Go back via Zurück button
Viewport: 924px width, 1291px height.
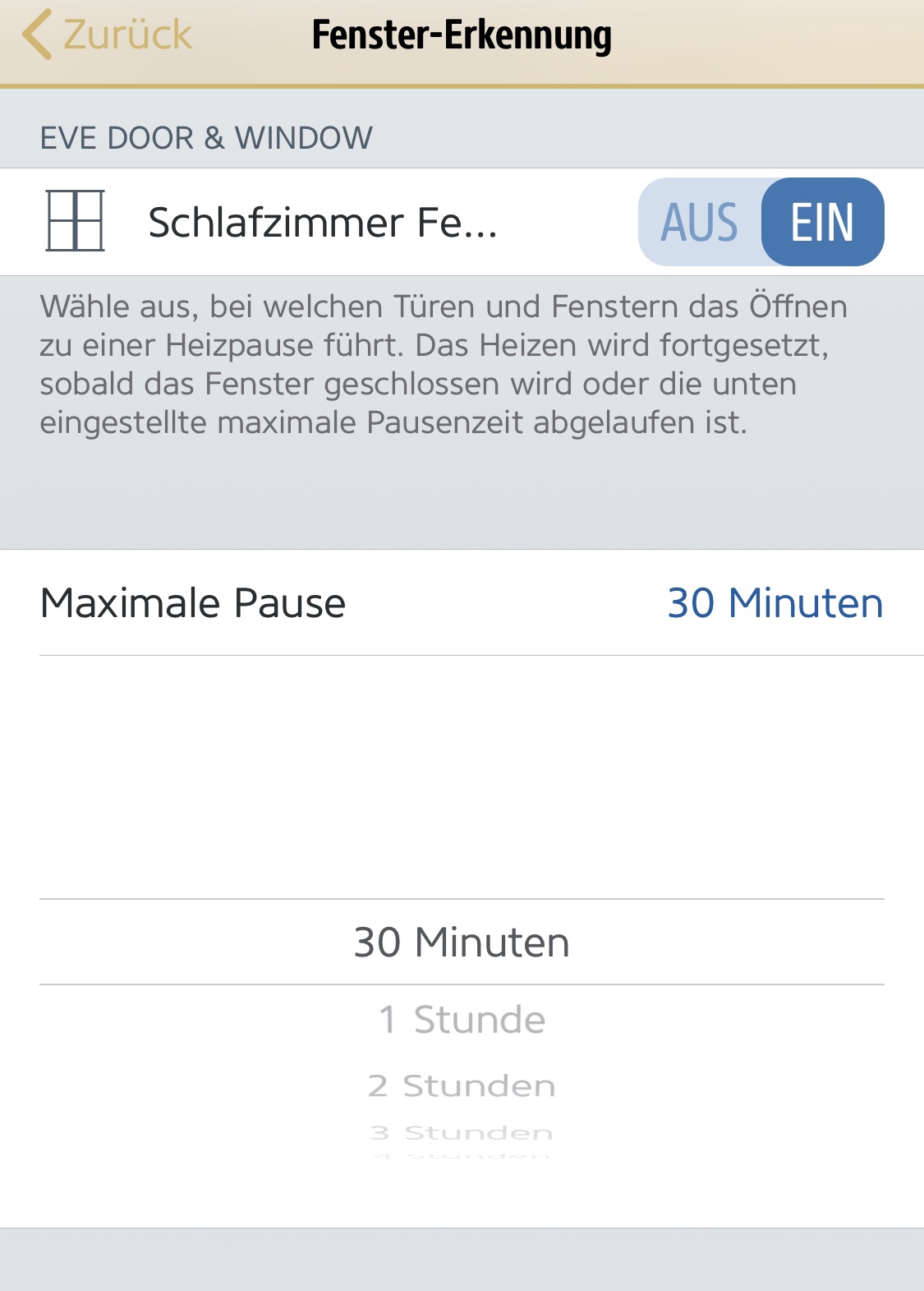(x=108, y=35)
